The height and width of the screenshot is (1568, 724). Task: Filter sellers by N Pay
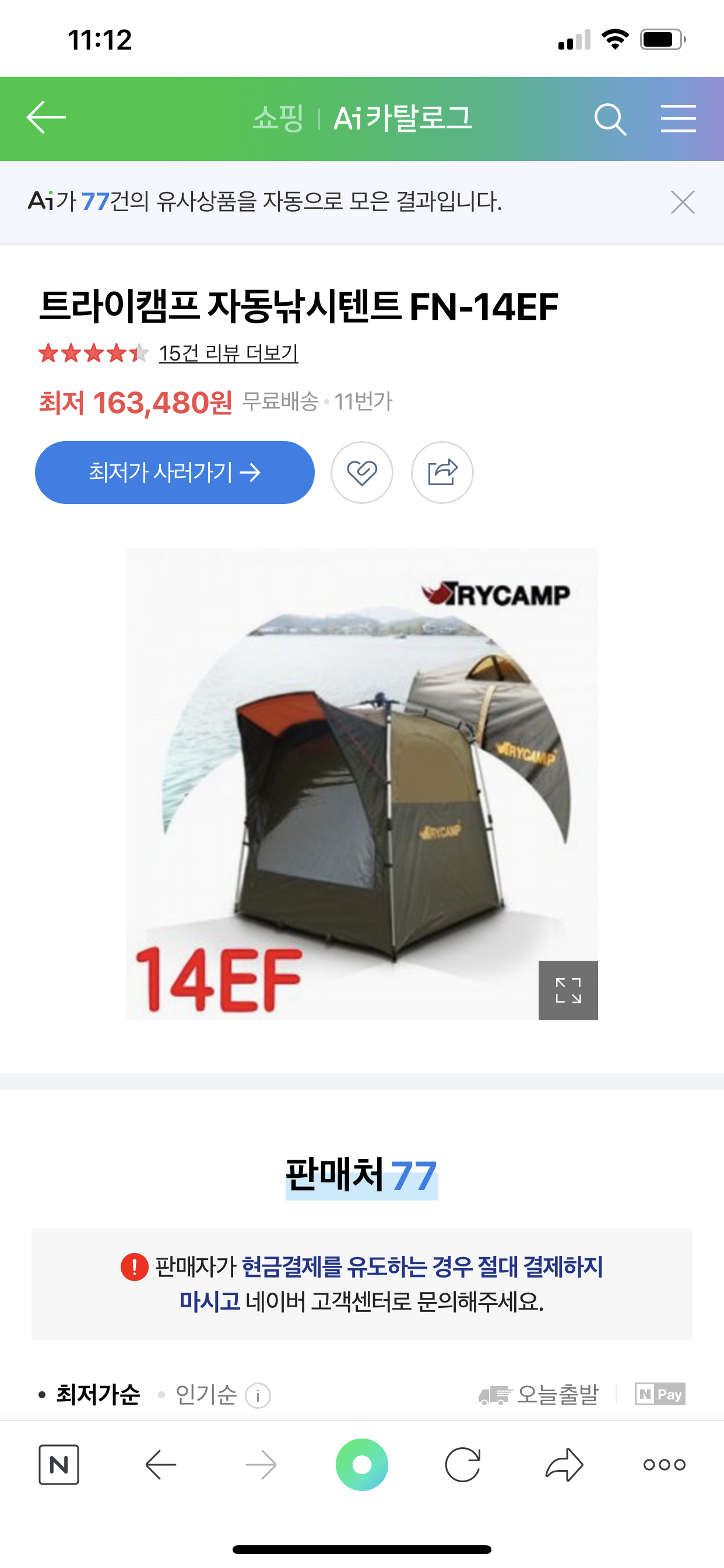click(x=660, y=1394)
